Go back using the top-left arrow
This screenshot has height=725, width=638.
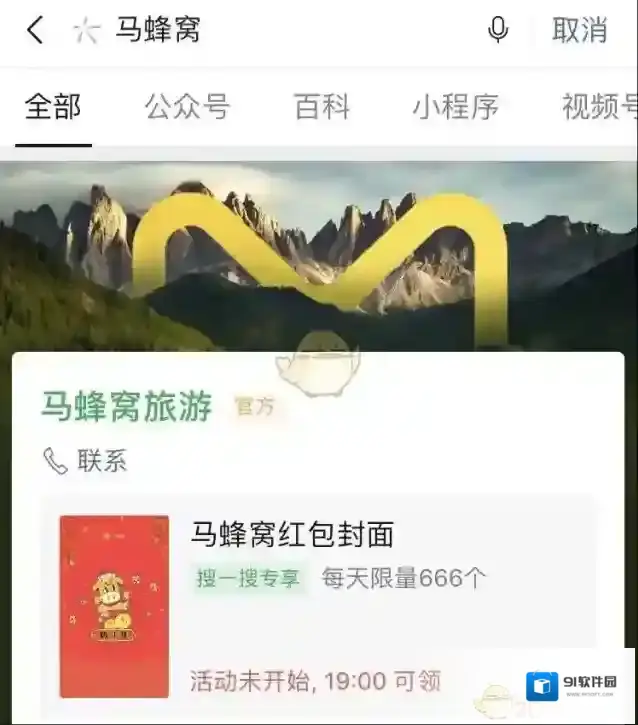(35, 30)
